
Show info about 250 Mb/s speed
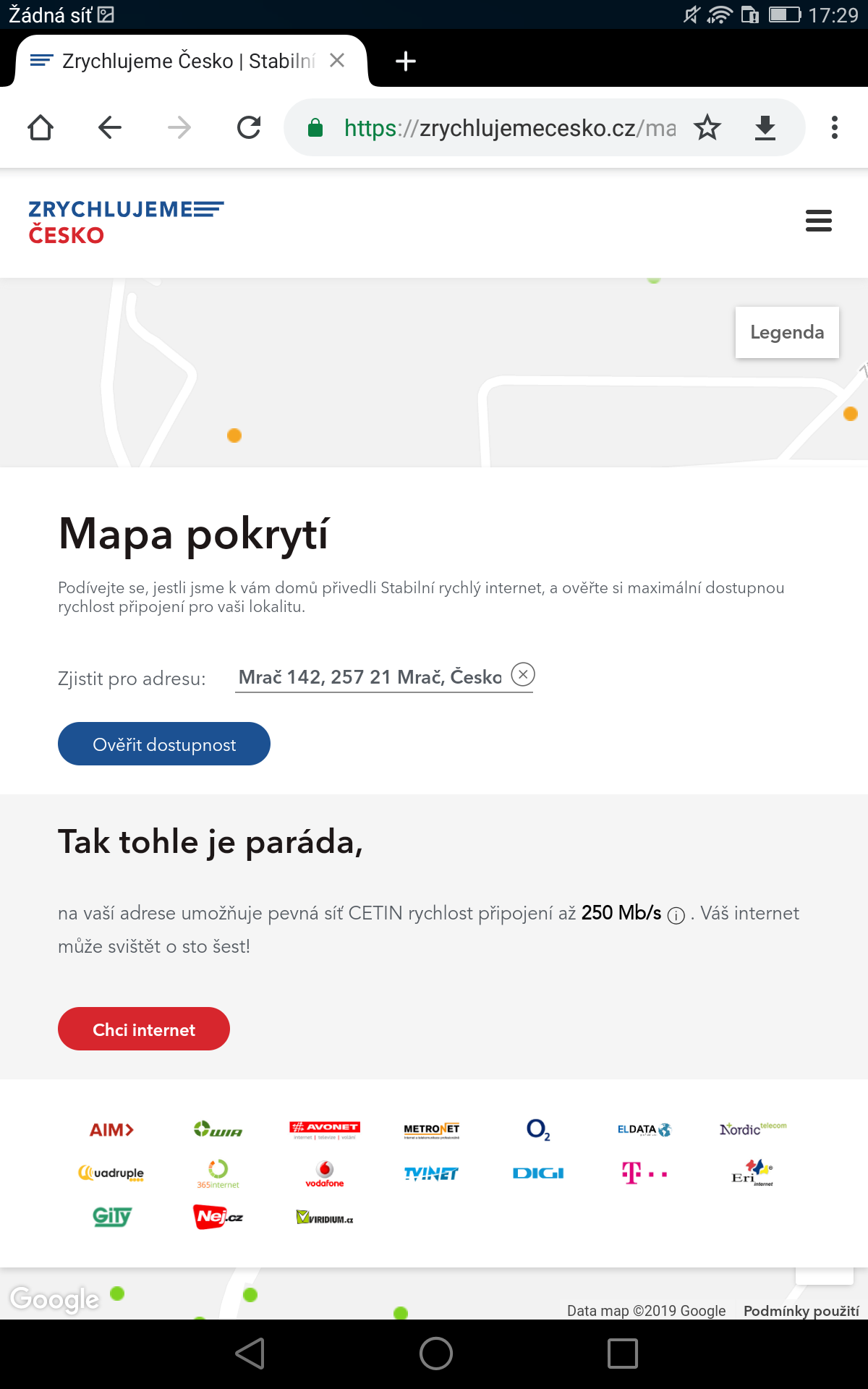676,915
